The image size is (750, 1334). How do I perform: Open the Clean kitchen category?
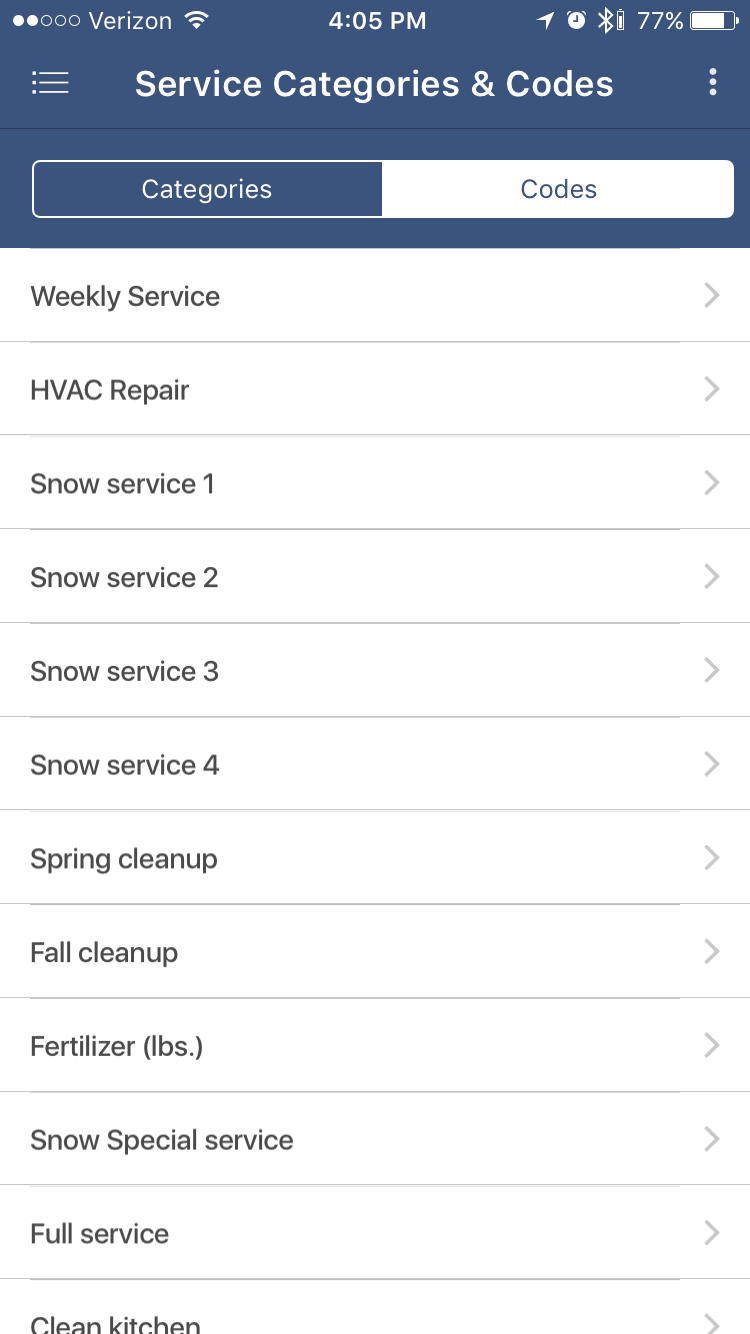(375, 1308)
